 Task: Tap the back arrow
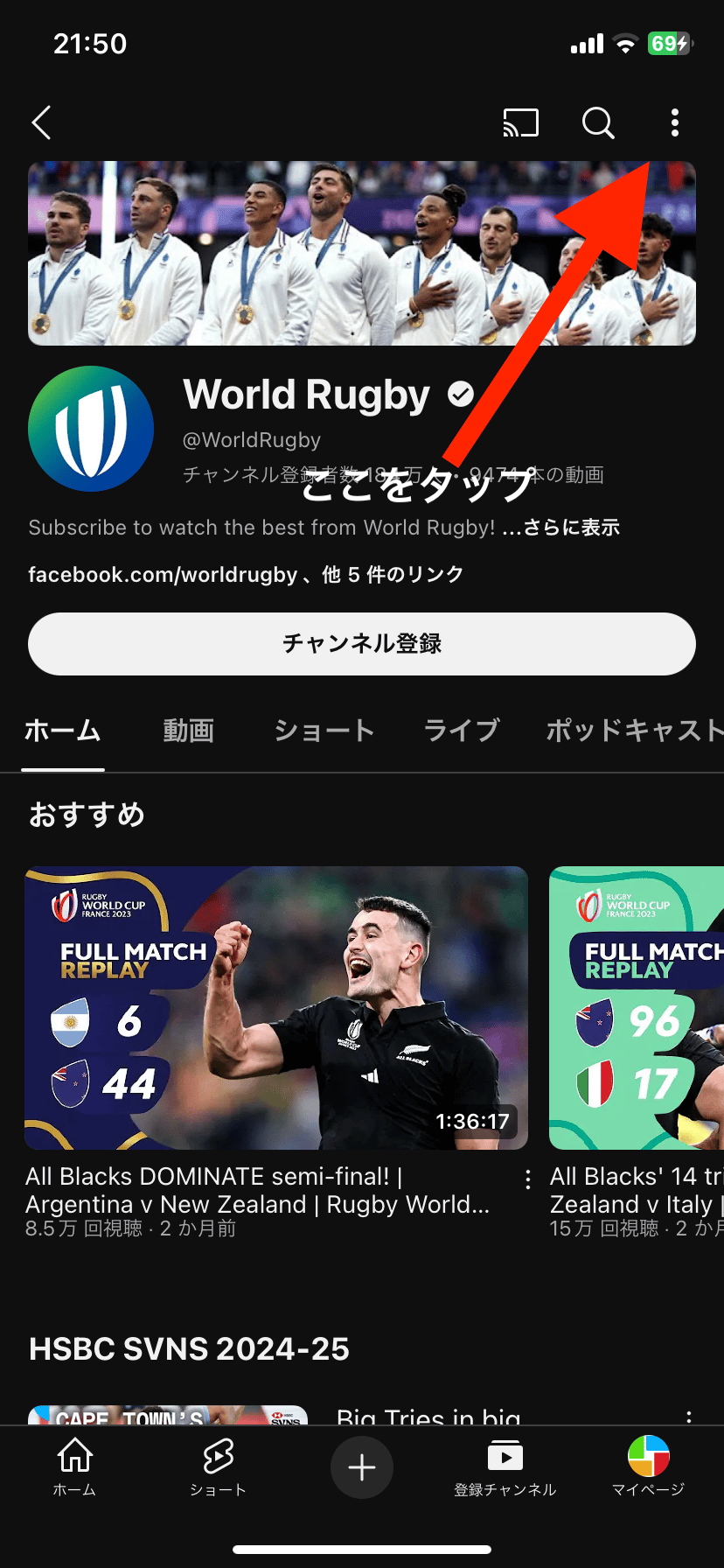(x=41, y=123)
